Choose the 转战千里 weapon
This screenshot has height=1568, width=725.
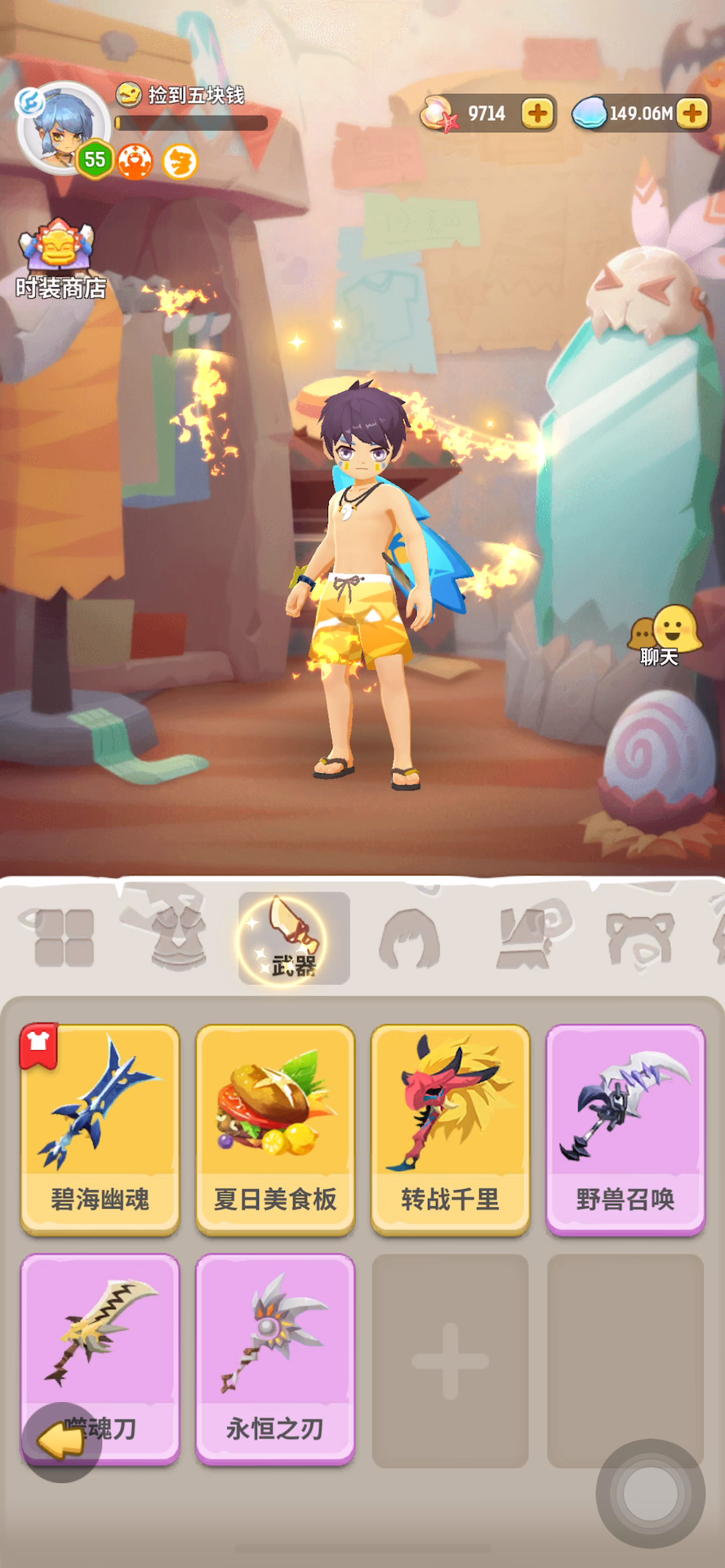451,1128
